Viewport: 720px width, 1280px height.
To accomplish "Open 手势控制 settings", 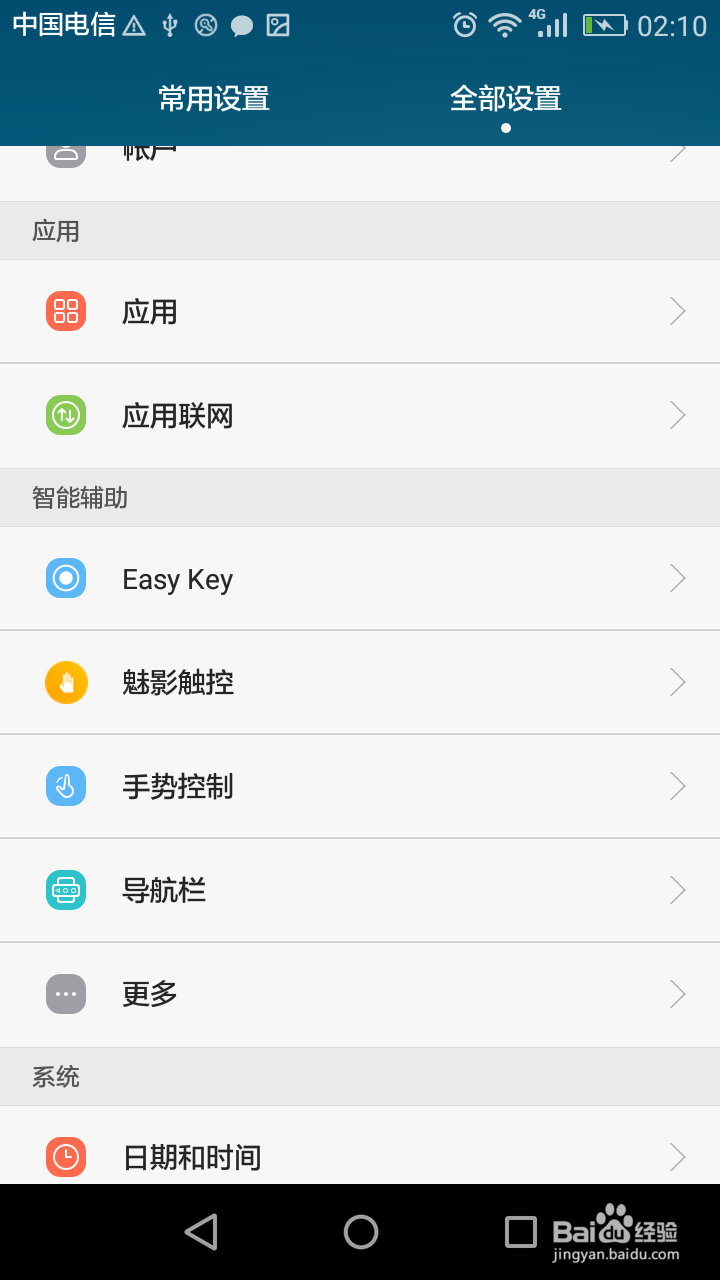I will click(360, 787).
